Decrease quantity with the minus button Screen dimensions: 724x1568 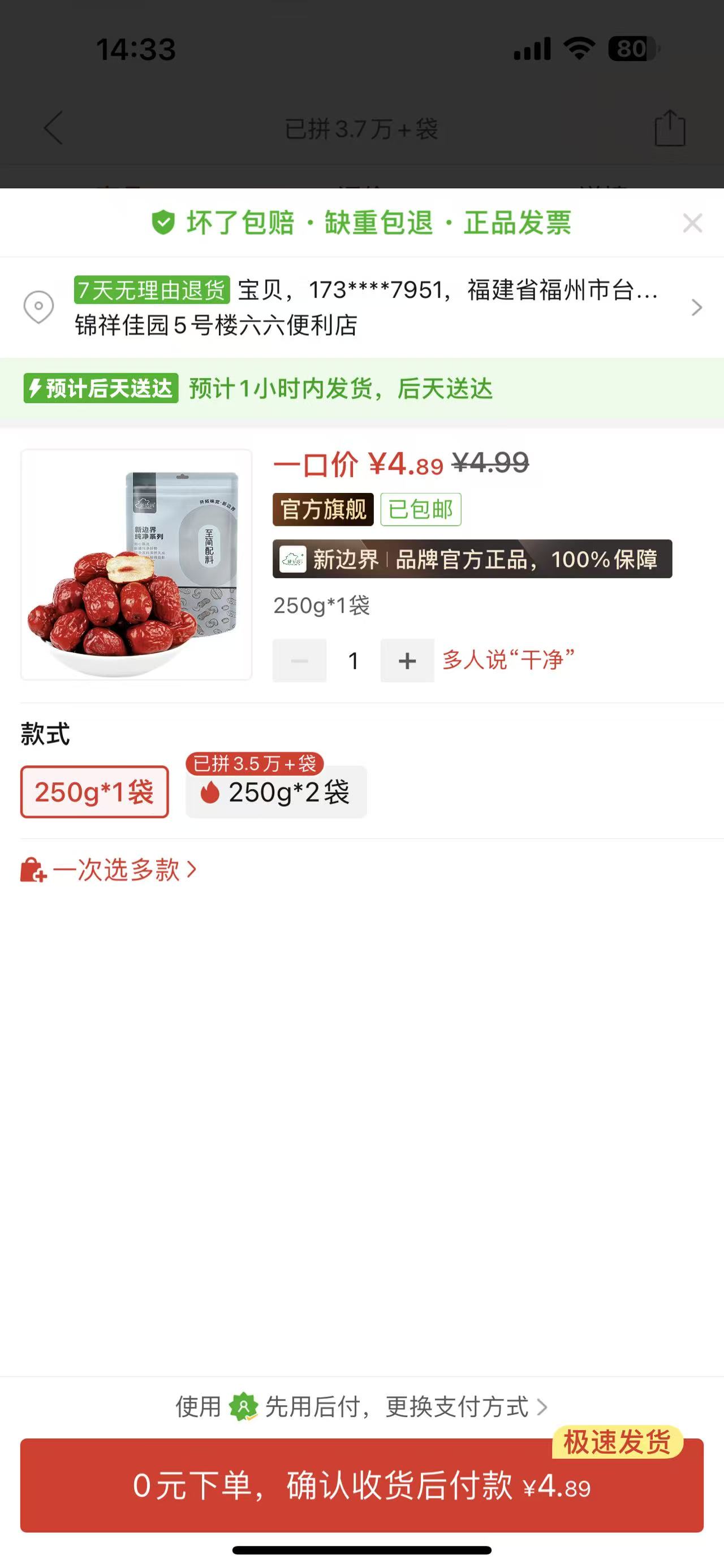click(x=299, y=660)
